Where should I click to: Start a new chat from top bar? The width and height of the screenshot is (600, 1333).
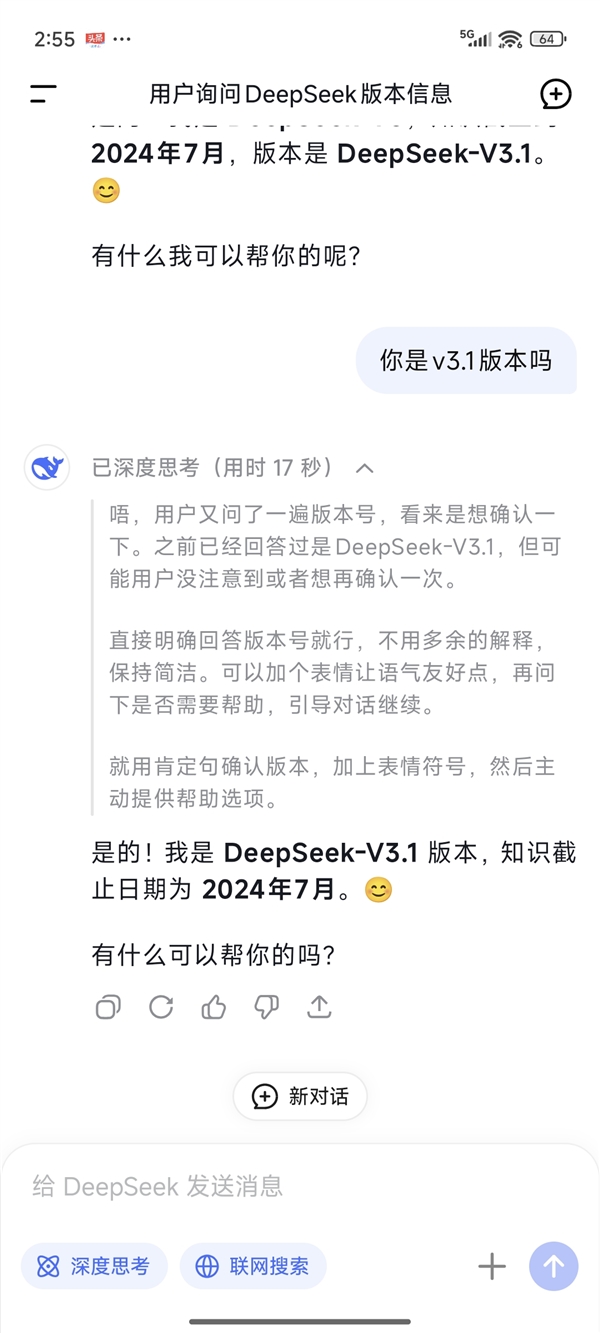tap(556, 94)
